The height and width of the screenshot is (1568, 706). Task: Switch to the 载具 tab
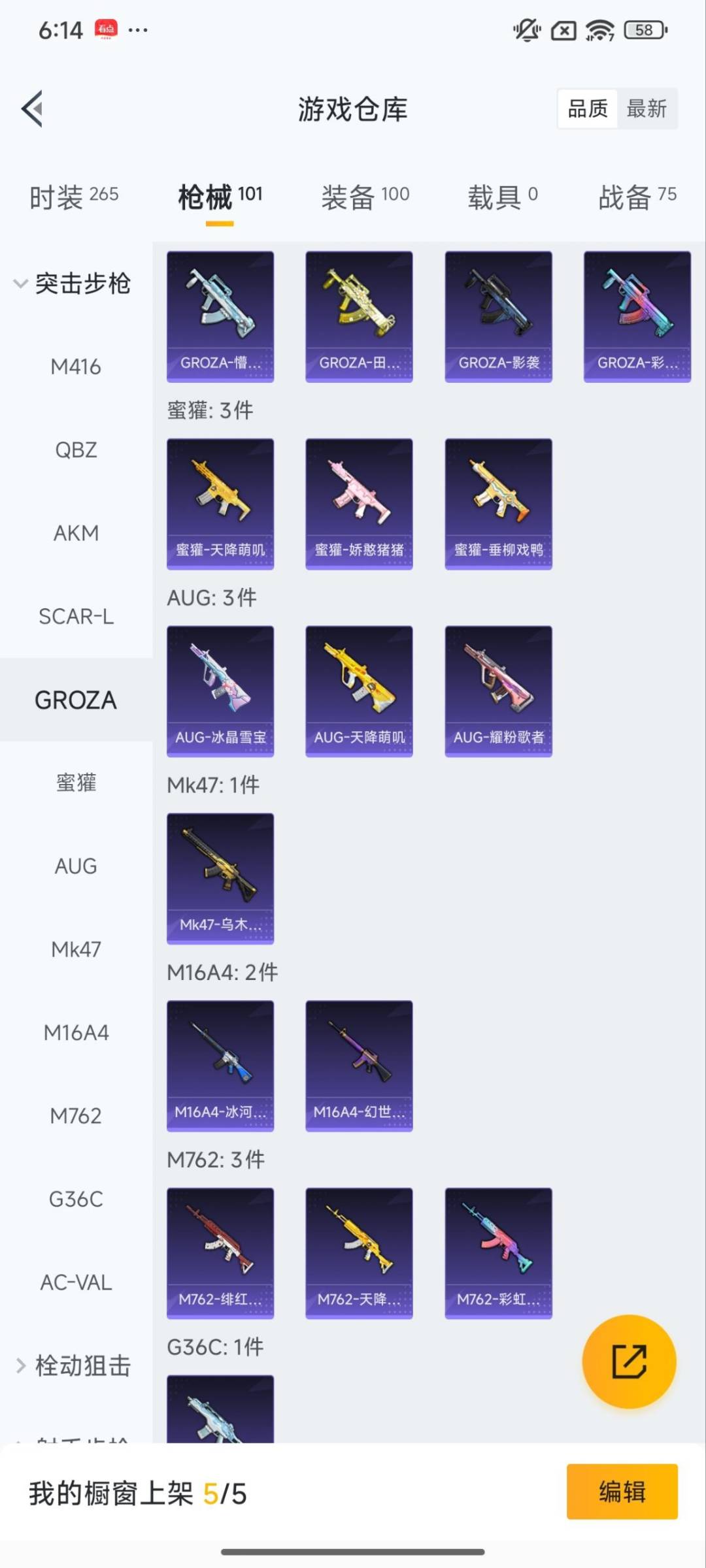point(502,196)
